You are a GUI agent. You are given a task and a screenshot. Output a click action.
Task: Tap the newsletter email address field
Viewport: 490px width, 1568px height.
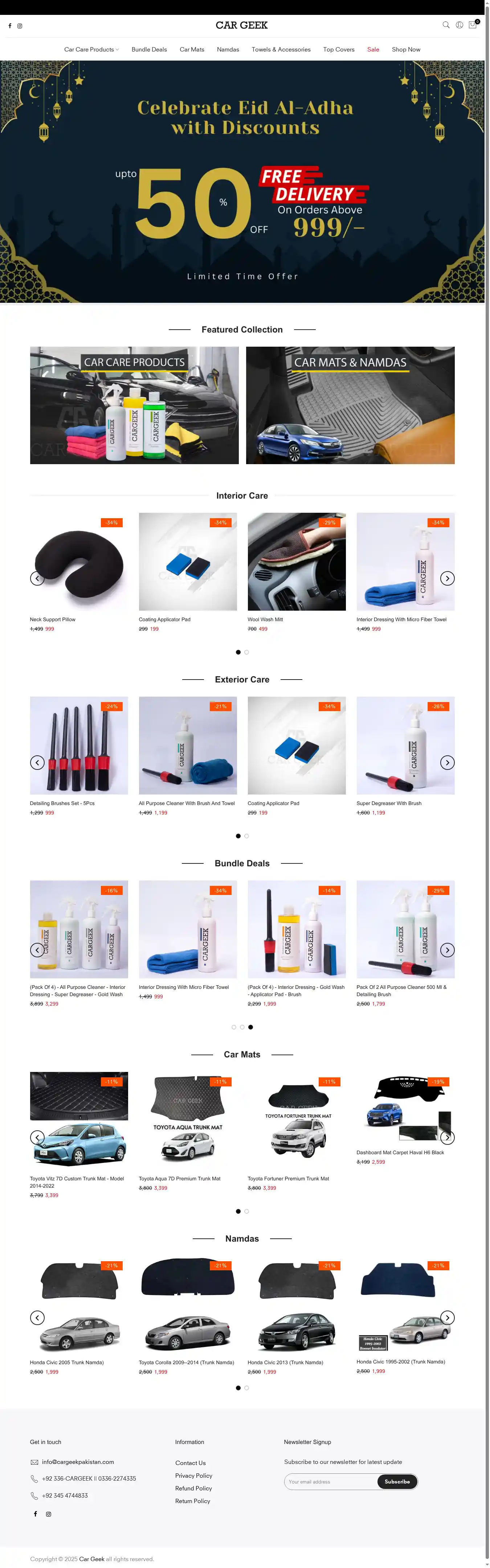[x=330, y=1482]
